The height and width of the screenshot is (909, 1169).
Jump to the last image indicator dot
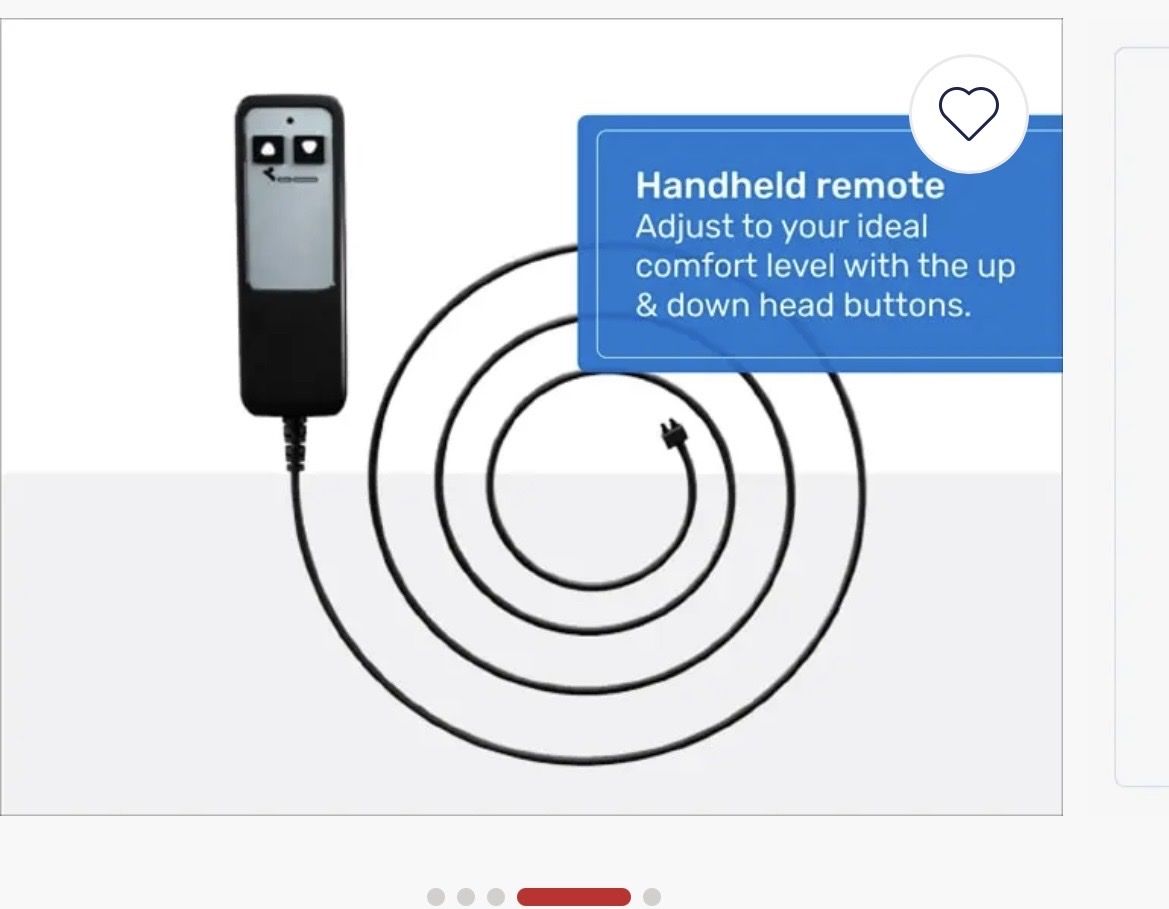tap(651, 897)
